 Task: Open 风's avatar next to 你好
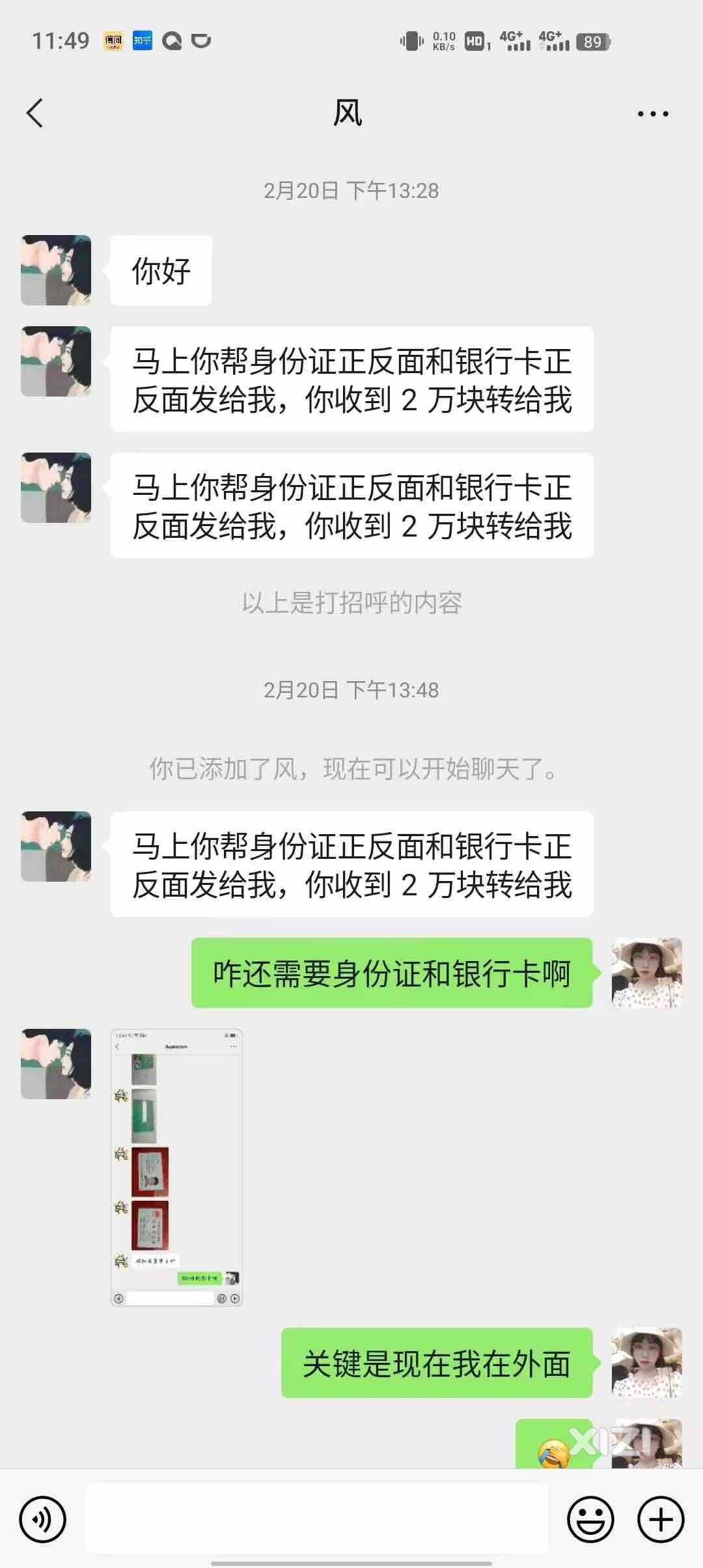tap(56, 270)
